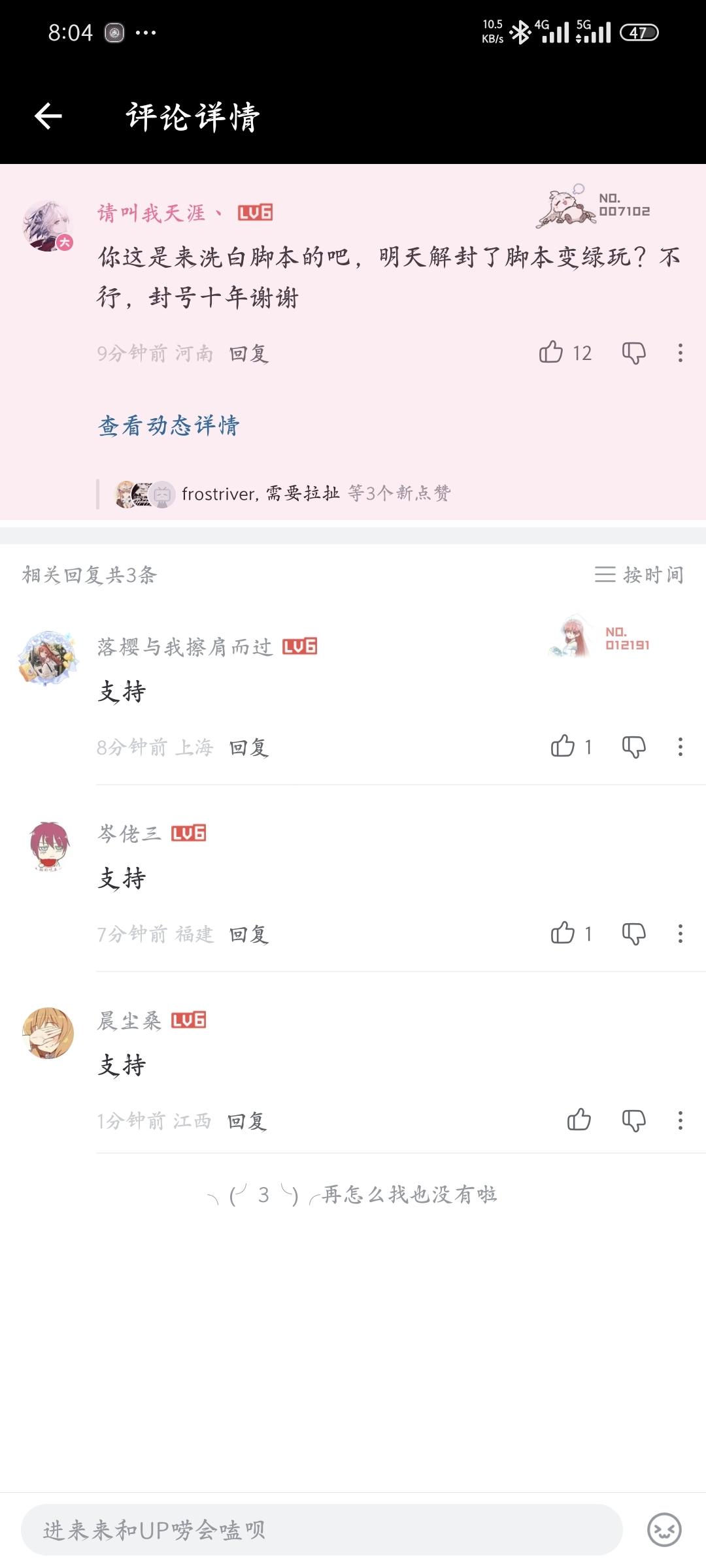Viewport: 706px width, 1568px height.
Task: See who liked: frostriver, 需要拉扯 等3个新点赞
Action: click(282, 494)
